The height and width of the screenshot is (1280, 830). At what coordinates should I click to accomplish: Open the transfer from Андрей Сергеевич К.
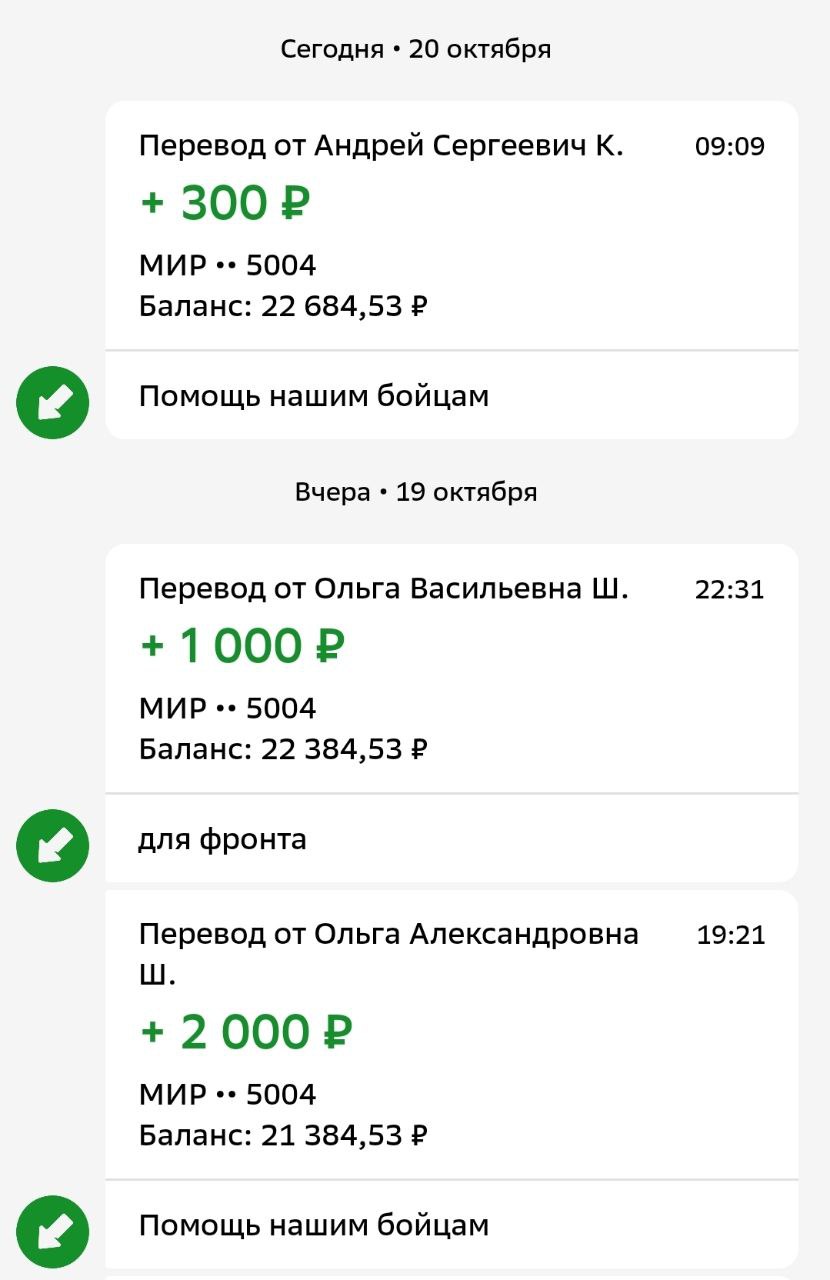(x=450, y=226)
